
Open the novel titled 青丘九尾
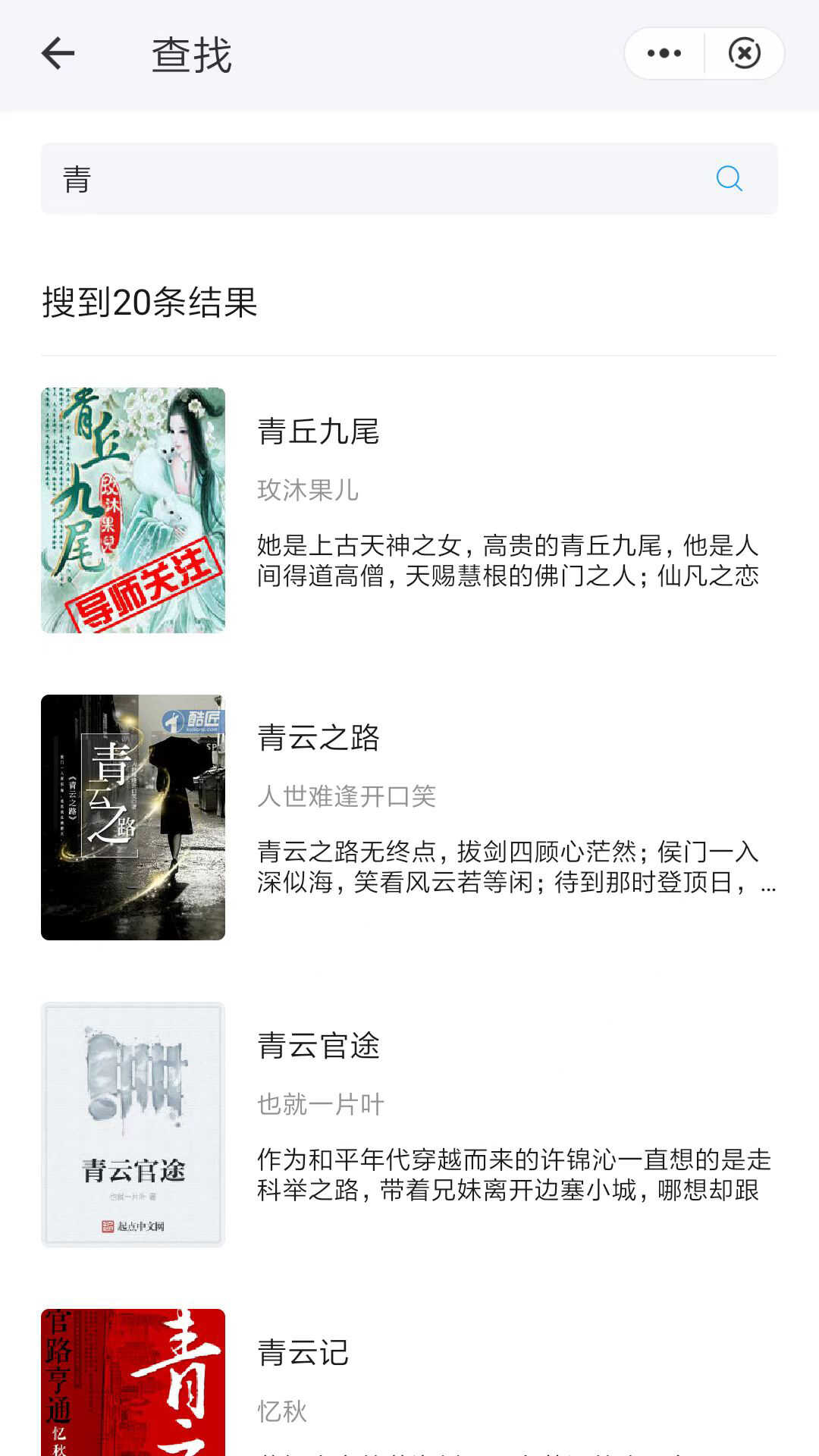click(x=318, y=435)
